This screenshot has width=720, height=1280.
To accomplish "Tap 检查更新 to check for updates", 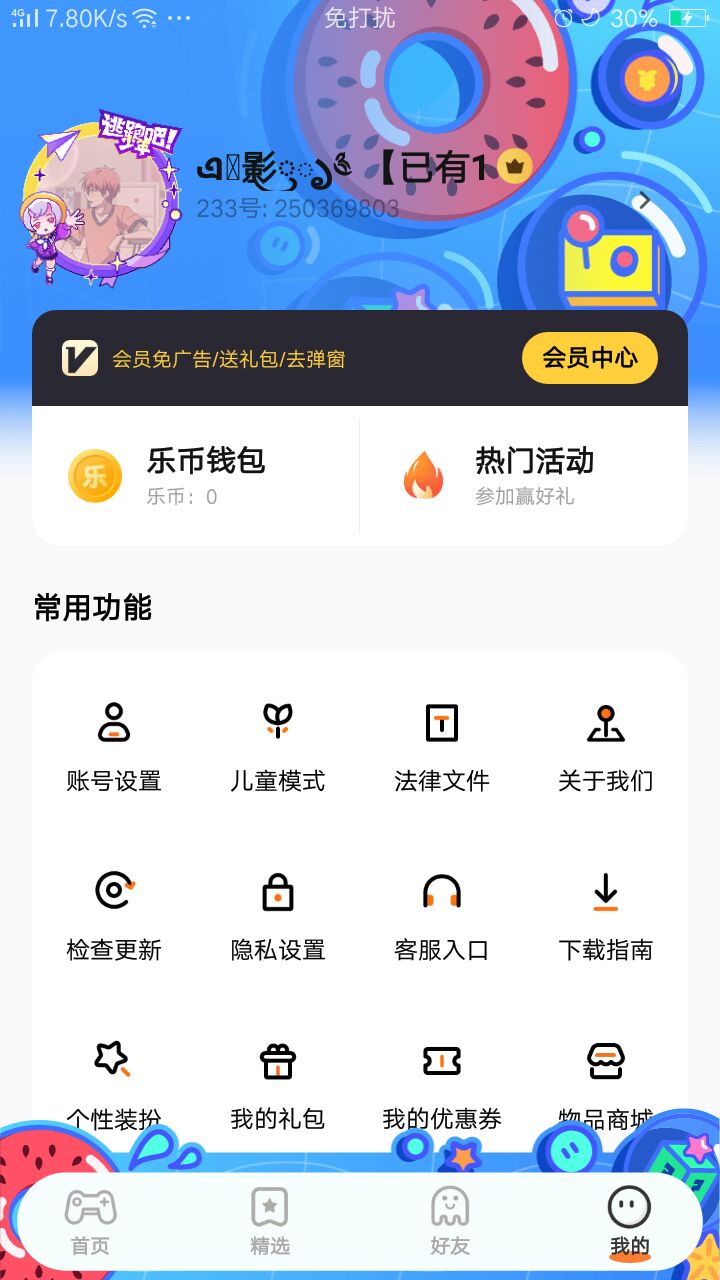I will pos(114,915).
